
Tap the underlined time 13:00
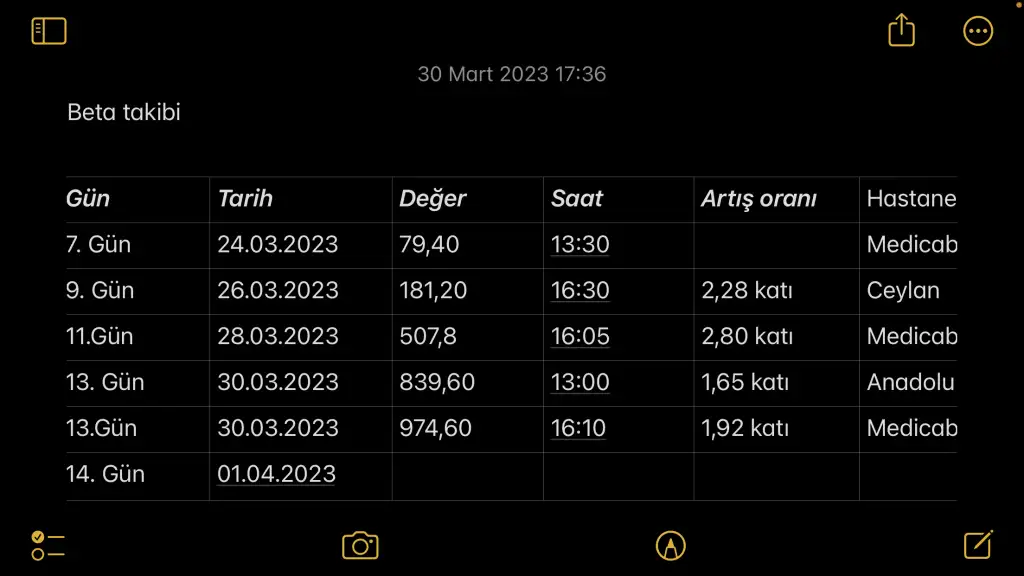tap(580, 383)
